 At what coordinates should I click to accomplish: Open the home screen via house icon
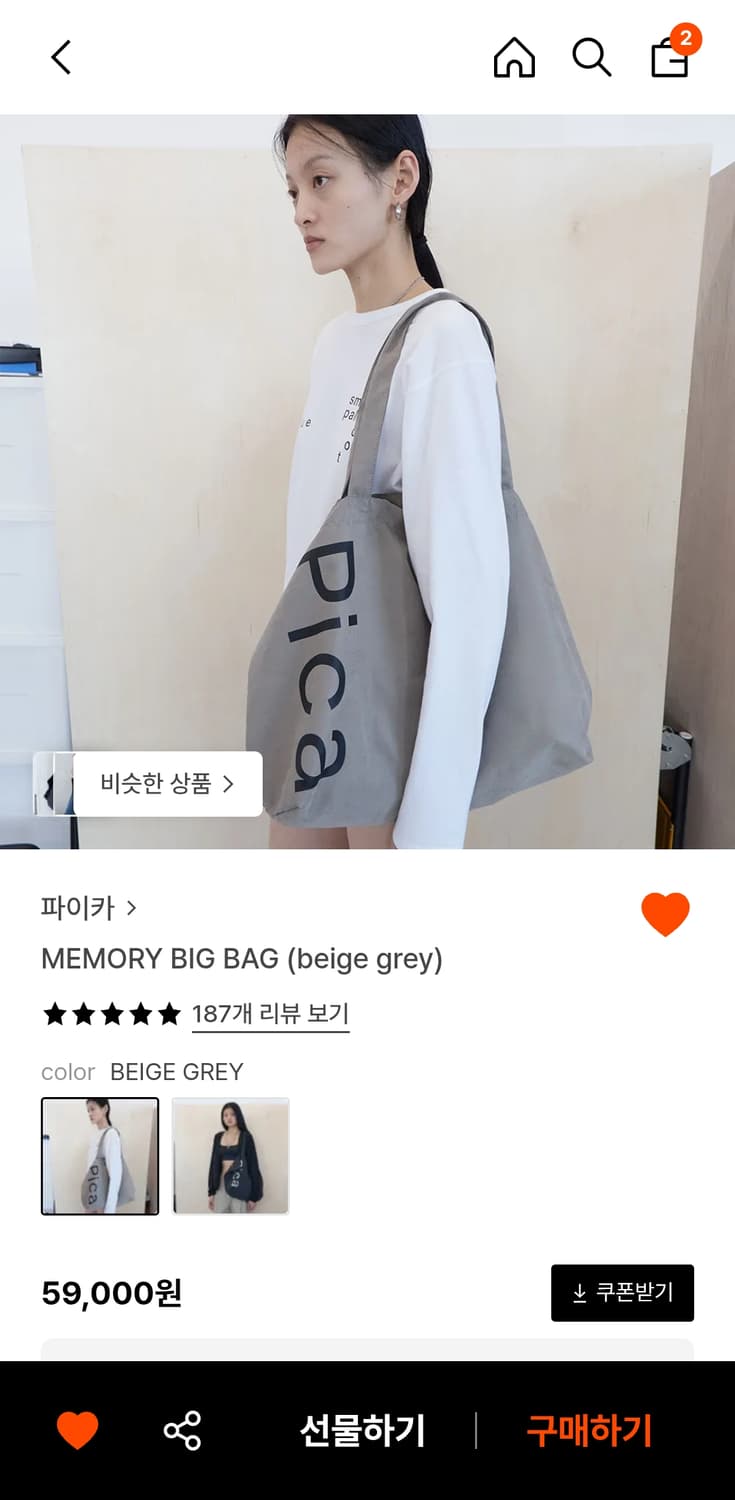tap(514, 57)
